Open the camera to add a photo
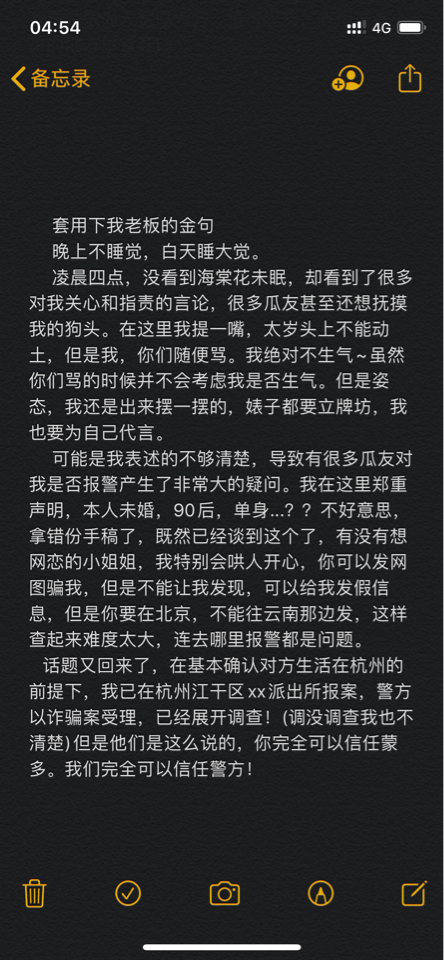The image size is (444, 960). pos(225,894)
